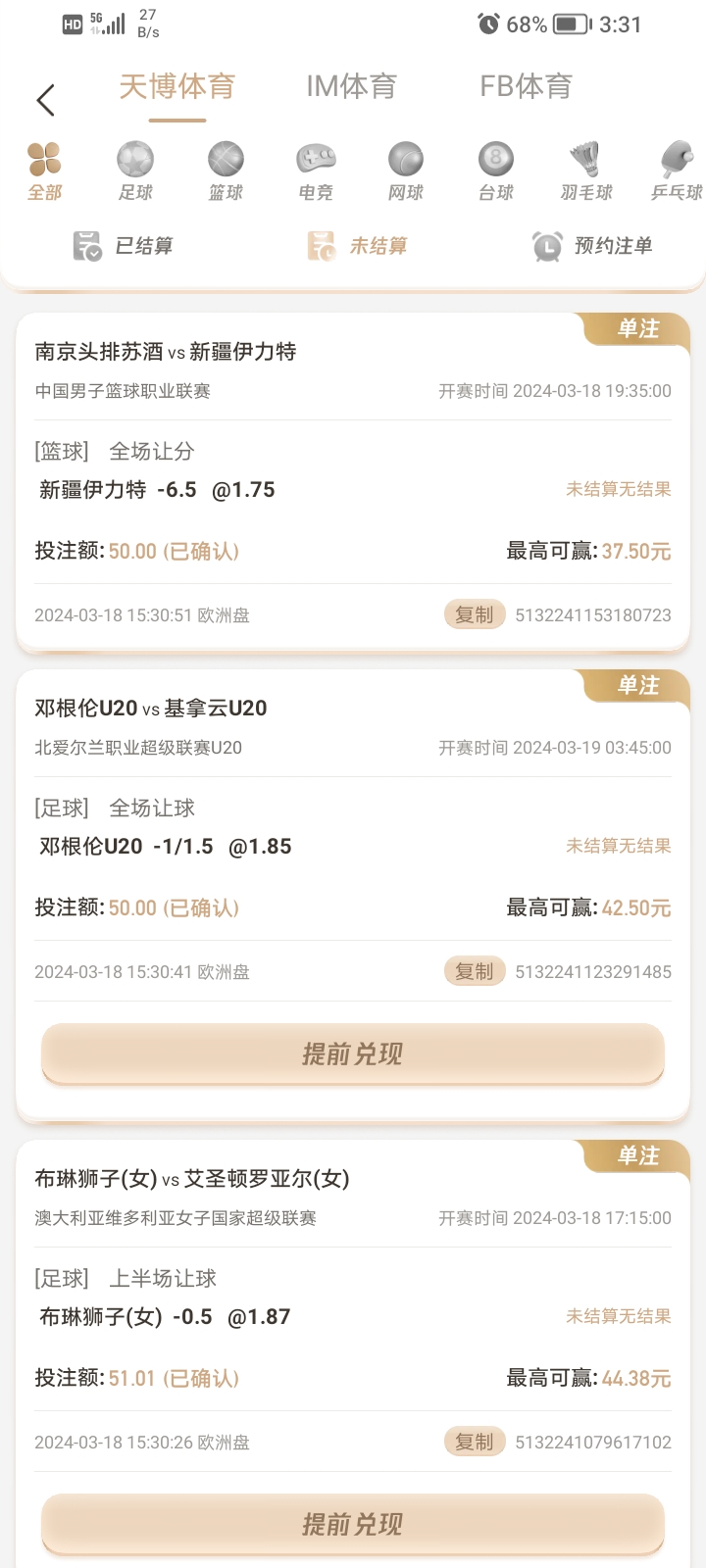Filter bets by 乒乓球

click(677, 171)
